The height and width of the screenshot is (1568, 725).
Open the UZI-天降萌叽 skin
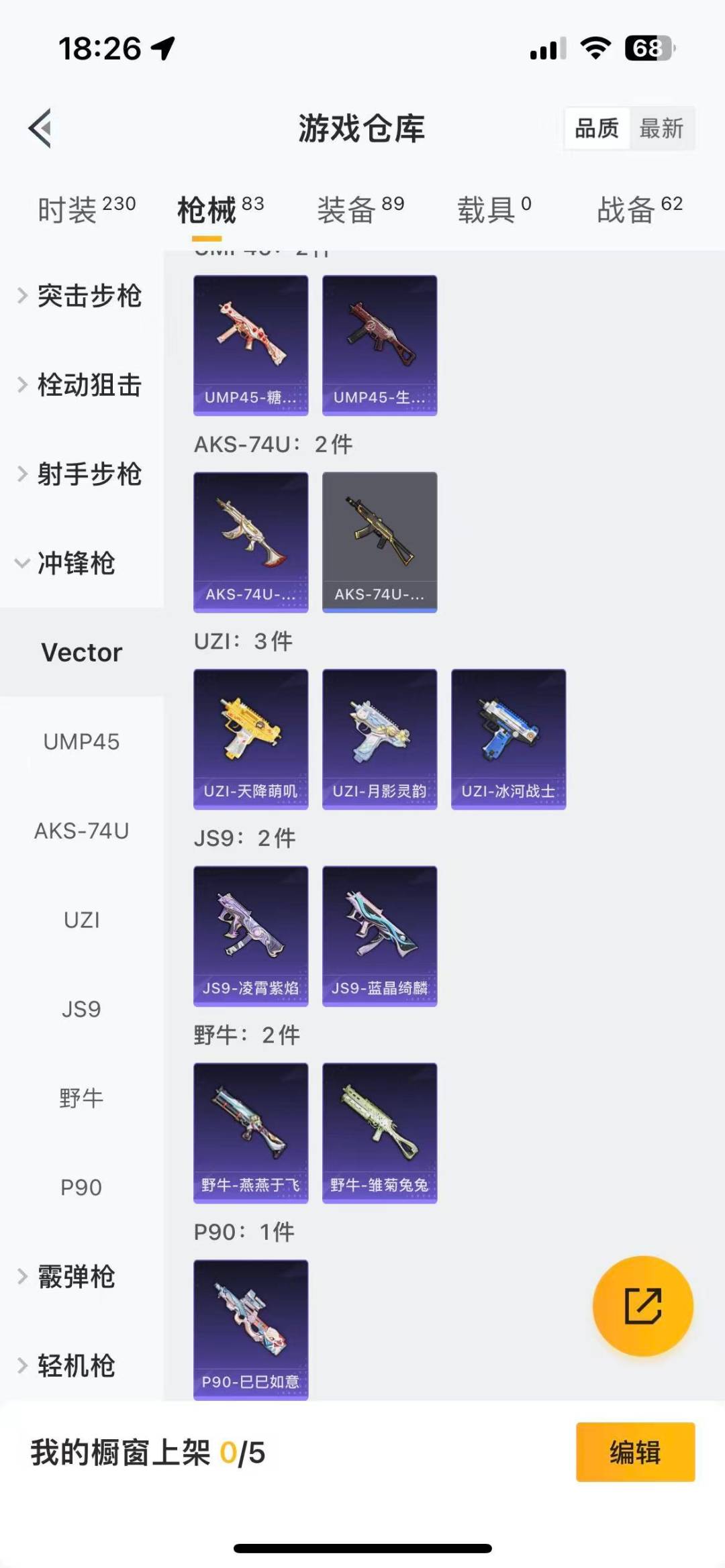click(x=250, y=739)
